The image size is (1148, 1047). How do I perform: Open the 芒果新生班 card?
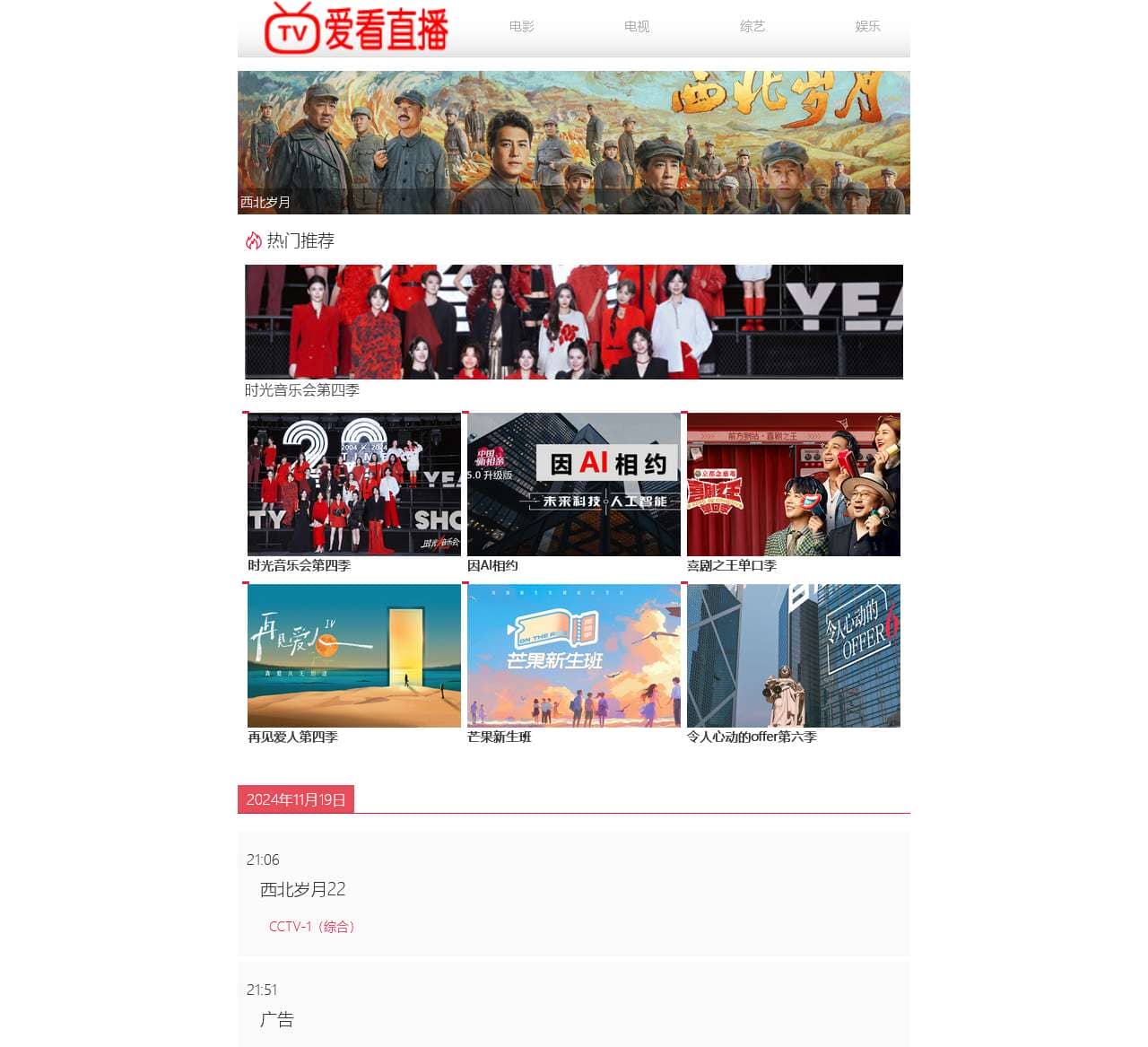click(574, 656)
